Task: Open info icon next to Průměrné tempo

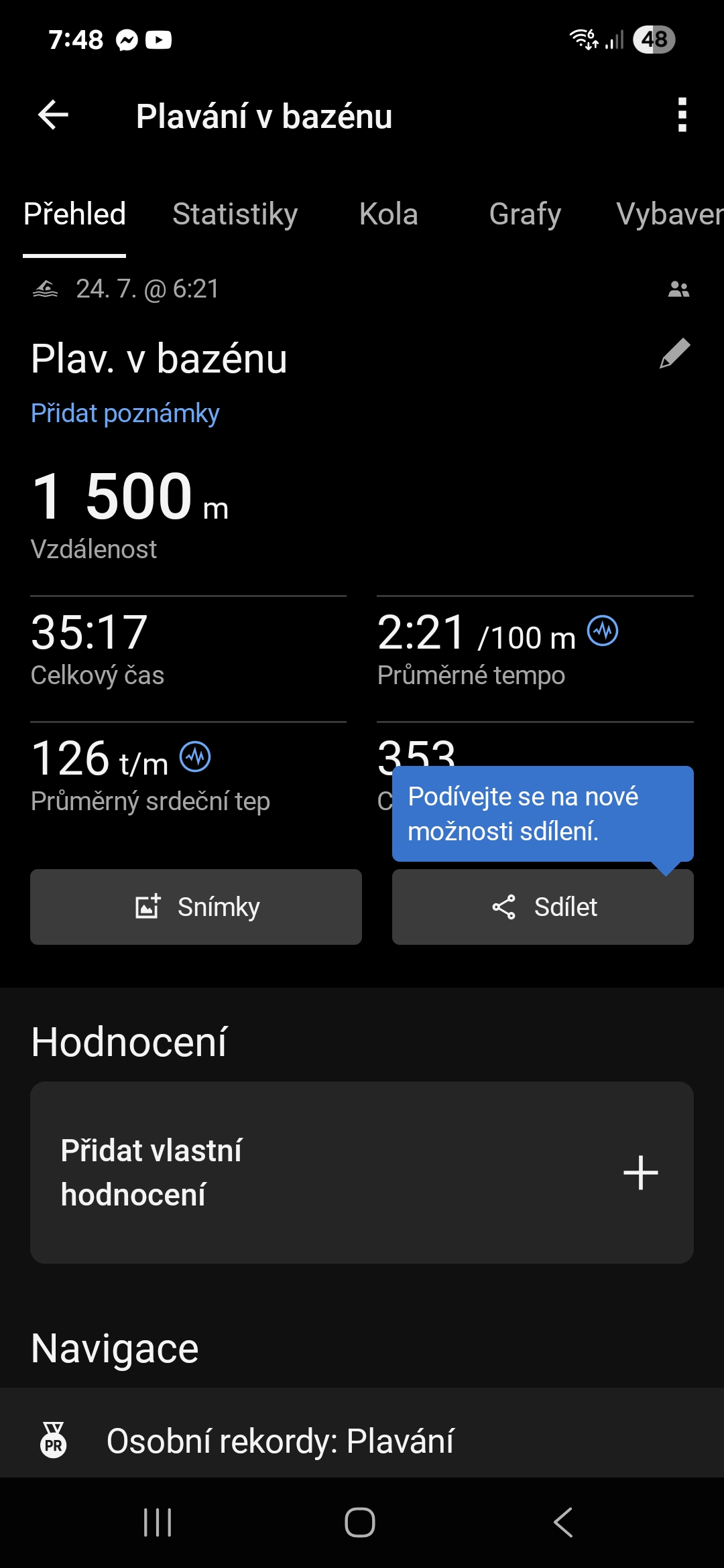Action: tap(603, 631)
